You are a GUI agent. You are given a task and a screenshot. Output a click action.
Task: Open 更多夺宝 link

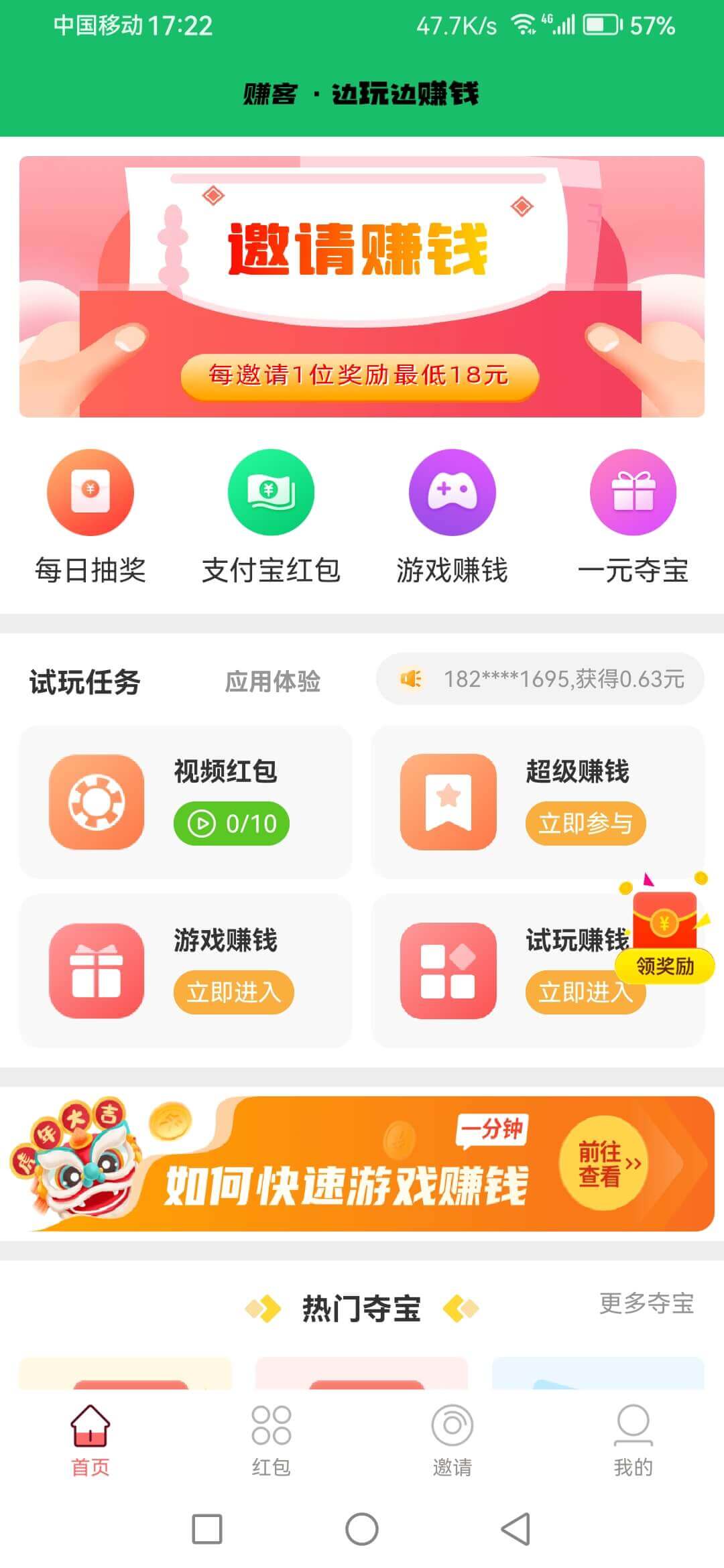point(646,1304)
